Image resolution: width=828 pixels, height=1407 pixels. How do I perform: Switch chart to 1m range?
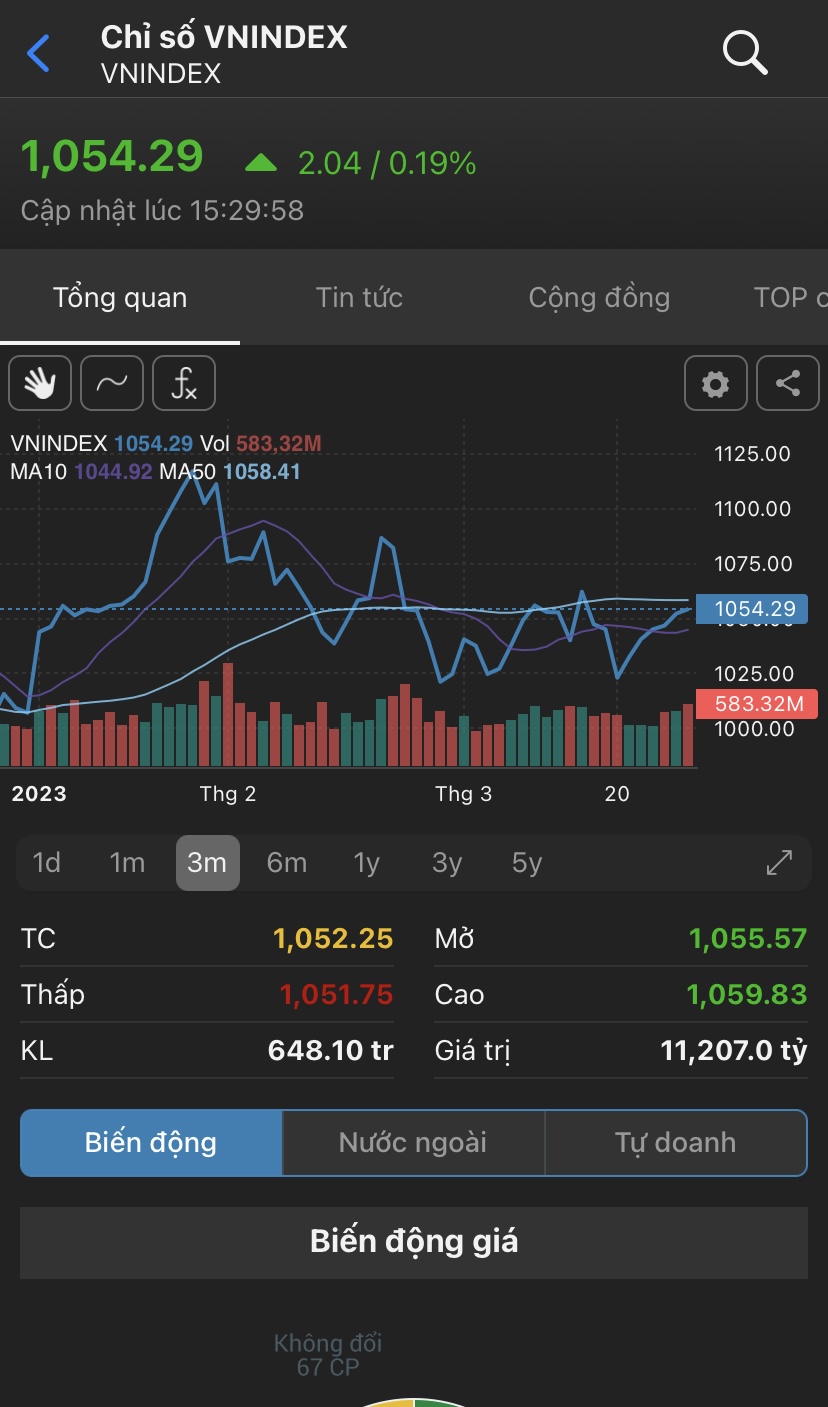tap(127, 863)
